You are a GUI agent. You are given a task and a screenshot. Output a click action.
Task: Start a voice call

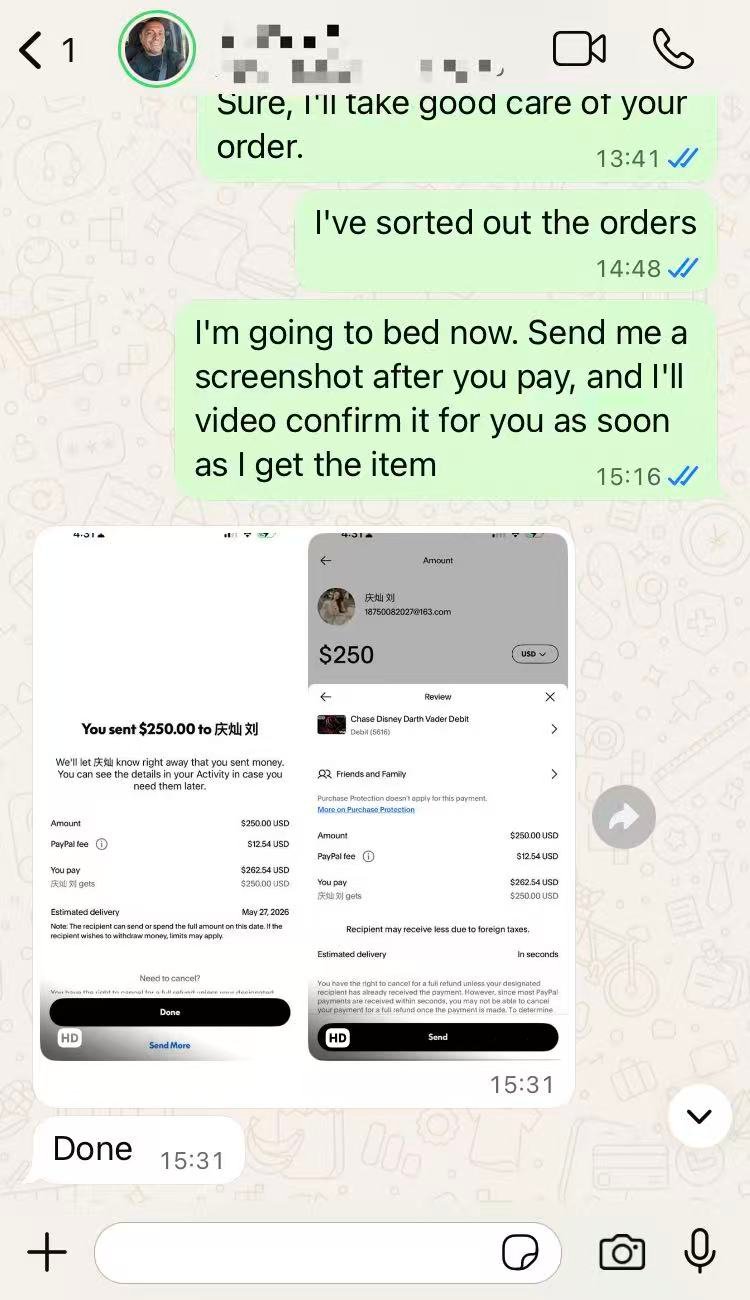click(x=673, y=49)
